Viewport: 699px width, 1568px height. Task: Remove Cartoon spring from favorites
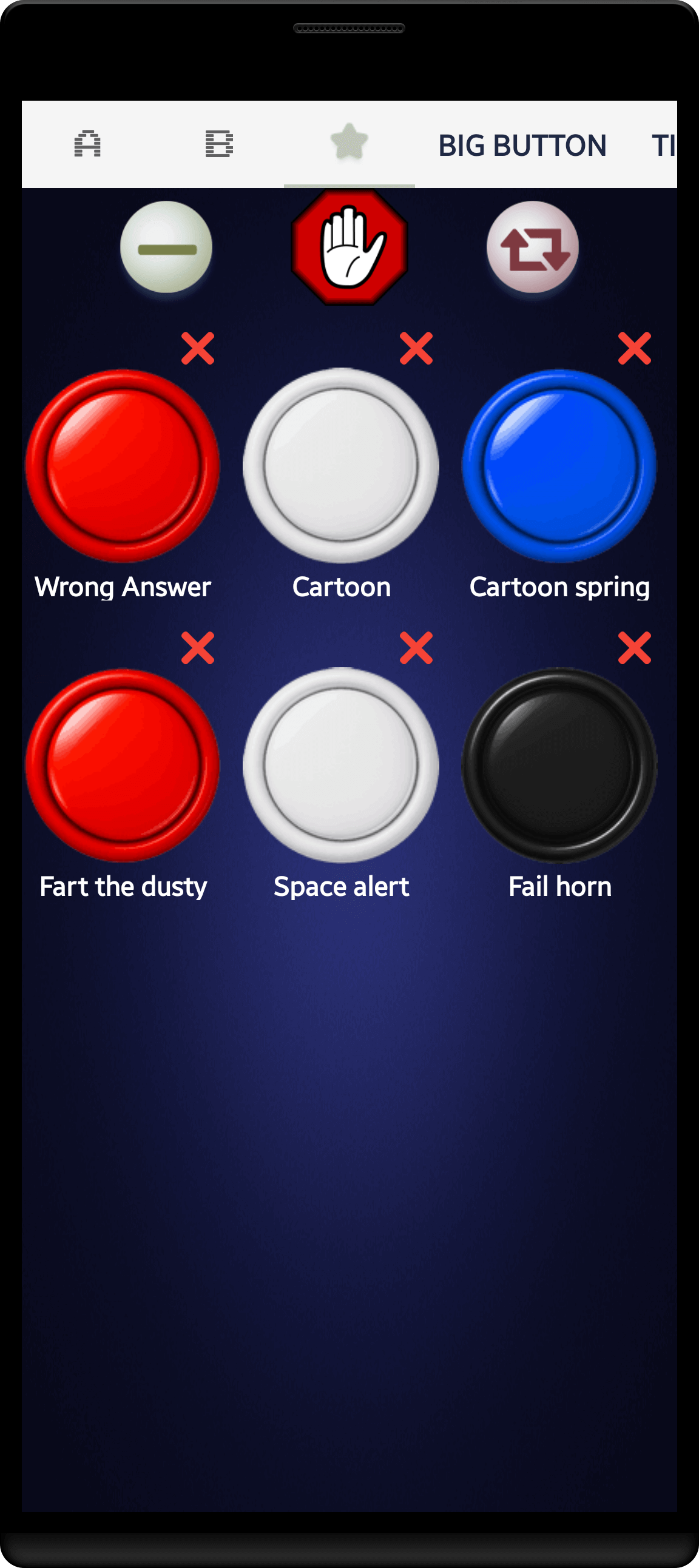point(634,348)
